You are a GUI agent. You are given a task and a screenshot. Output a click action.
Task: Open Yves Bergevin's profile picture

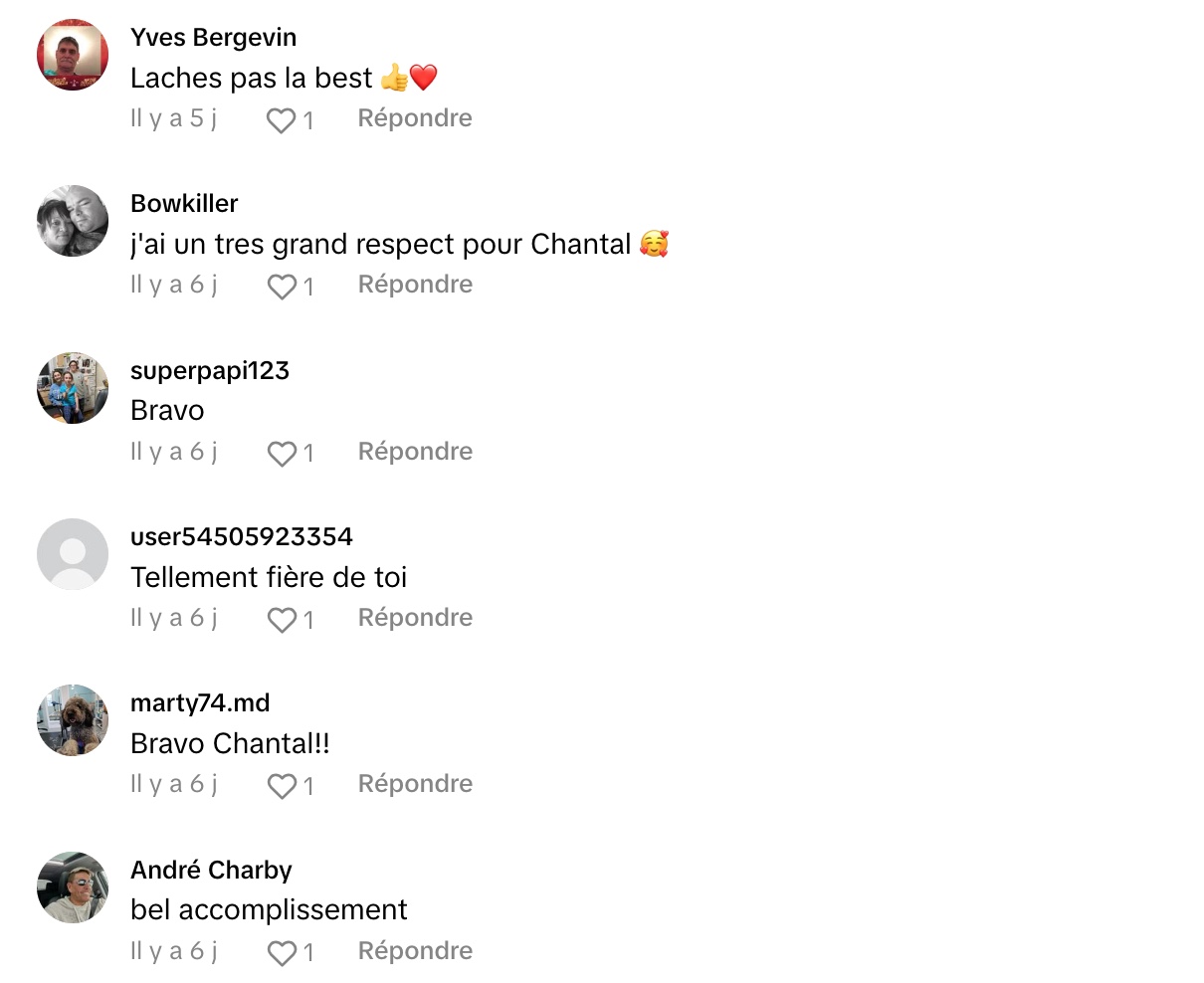73,55
